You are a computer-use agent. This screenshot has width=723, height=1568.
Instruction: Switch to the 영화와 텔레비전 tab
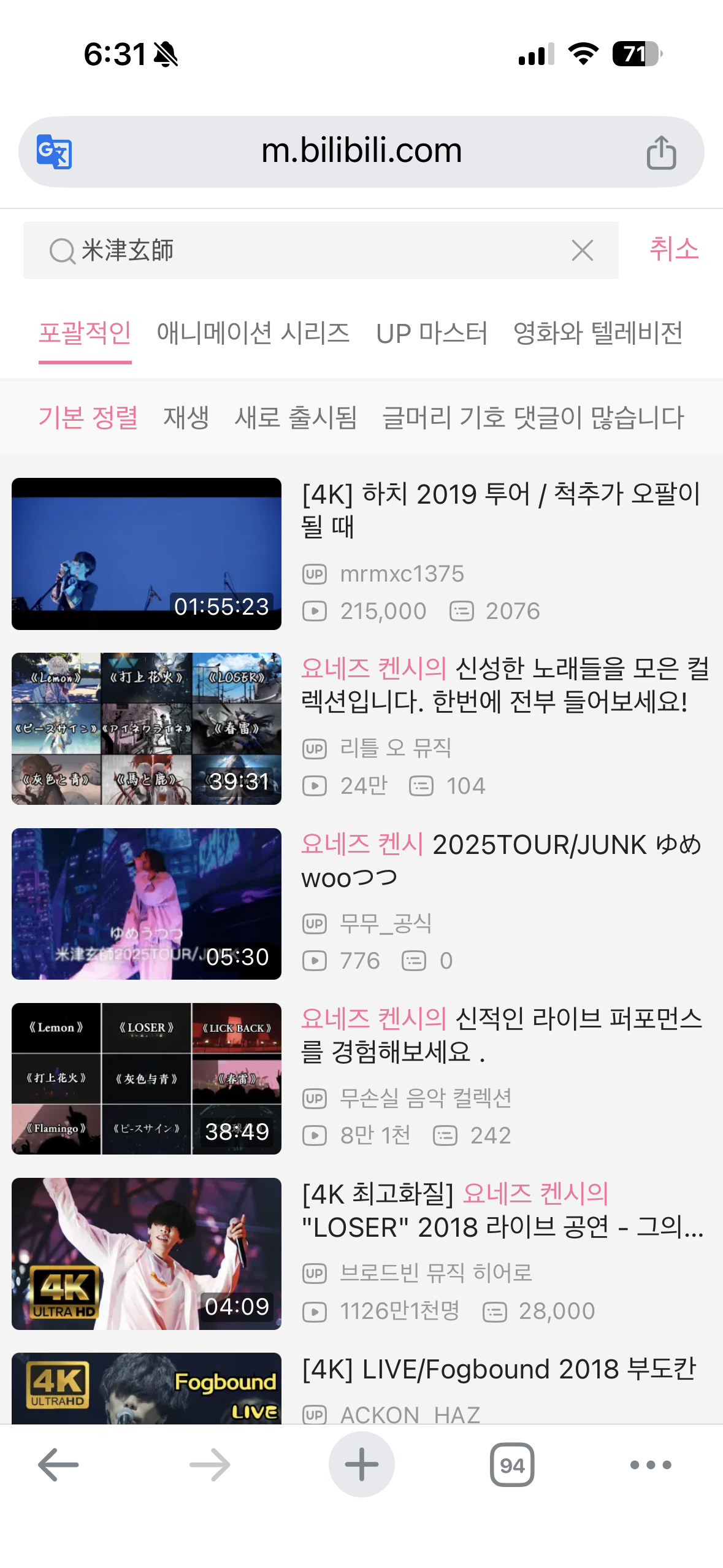point(598,334)
